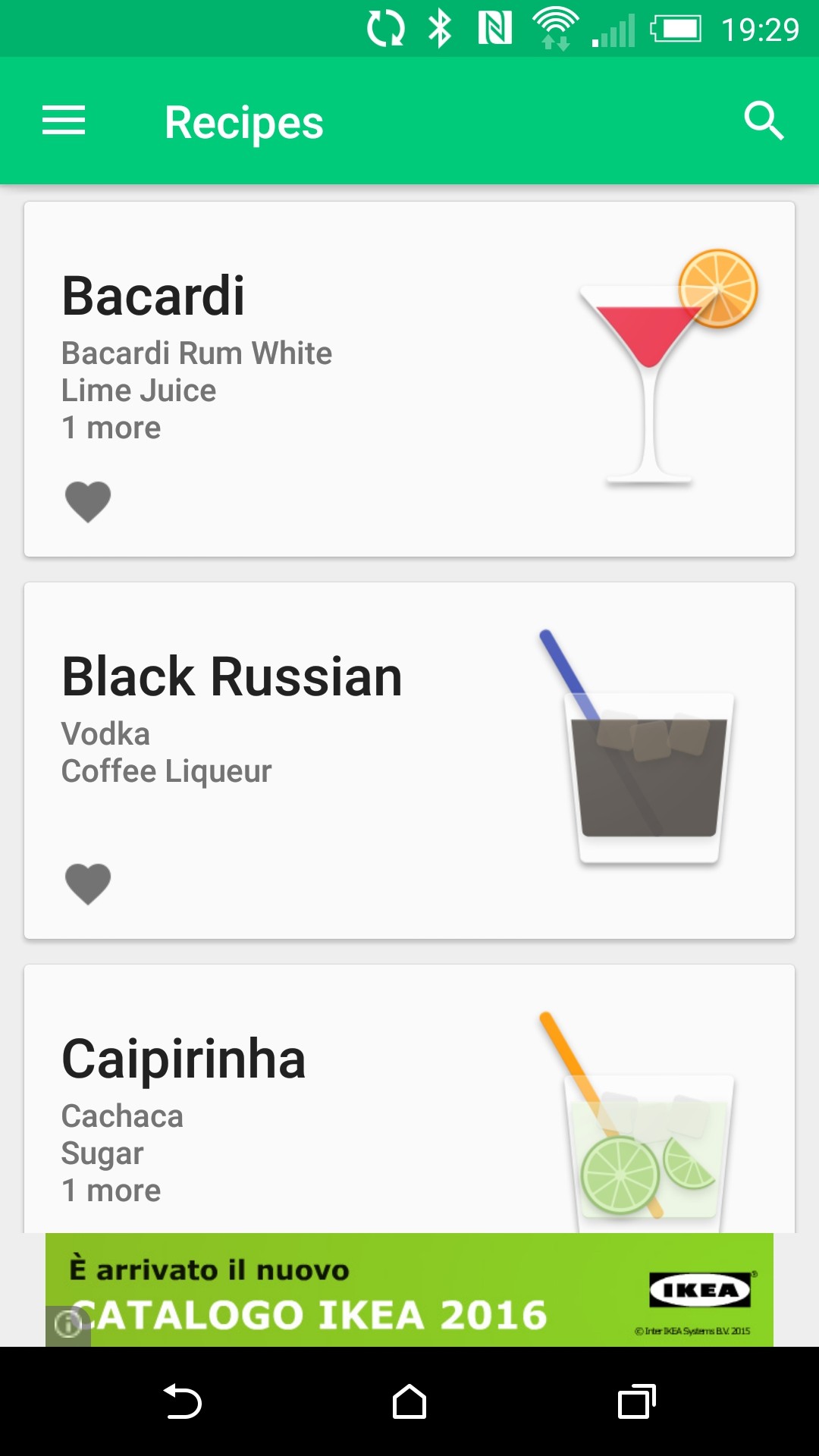Open the navigation drawer menu
Screen dimensions: 819x1456
pos(64,121)
